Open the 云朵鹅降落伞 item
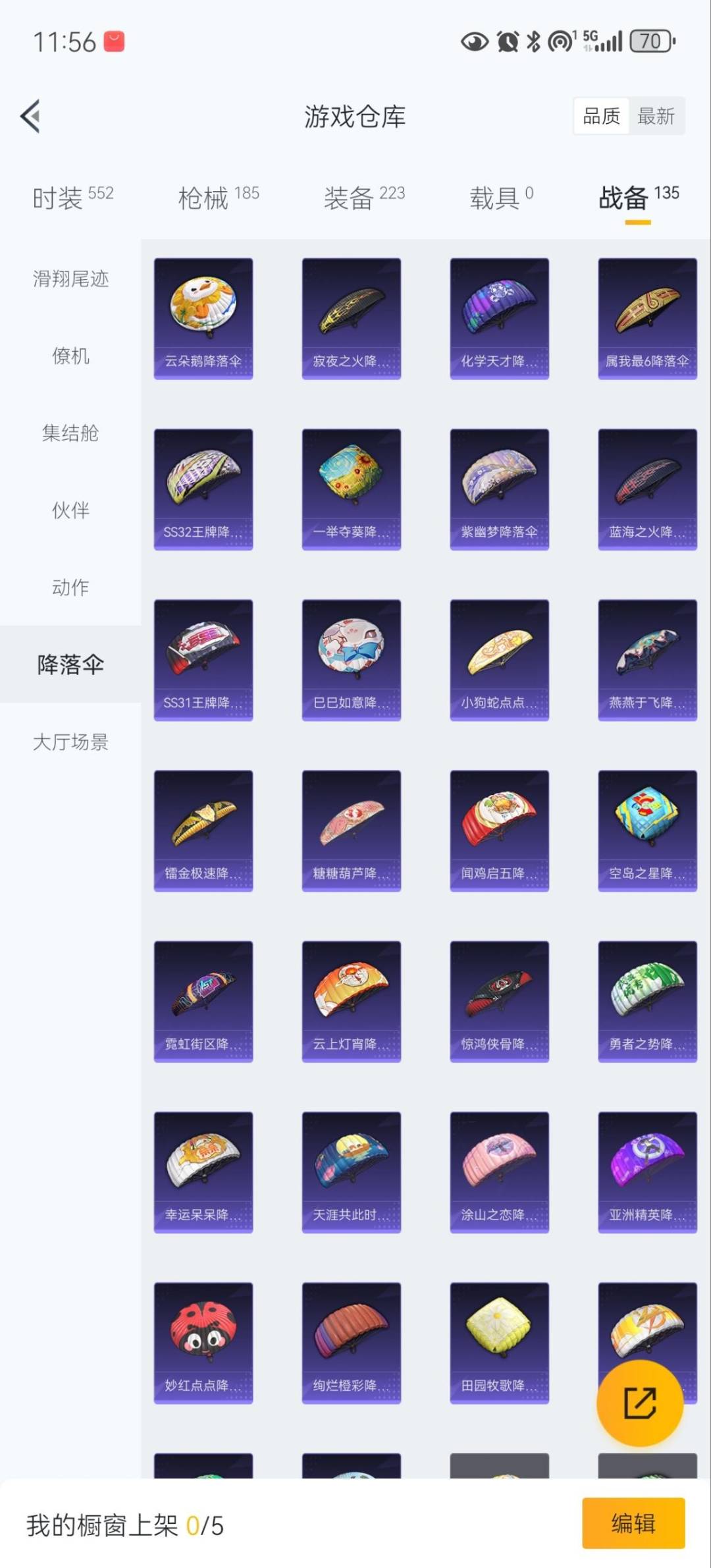The height and width of the screenshot is (1568, 711). (x=203, y=318)
